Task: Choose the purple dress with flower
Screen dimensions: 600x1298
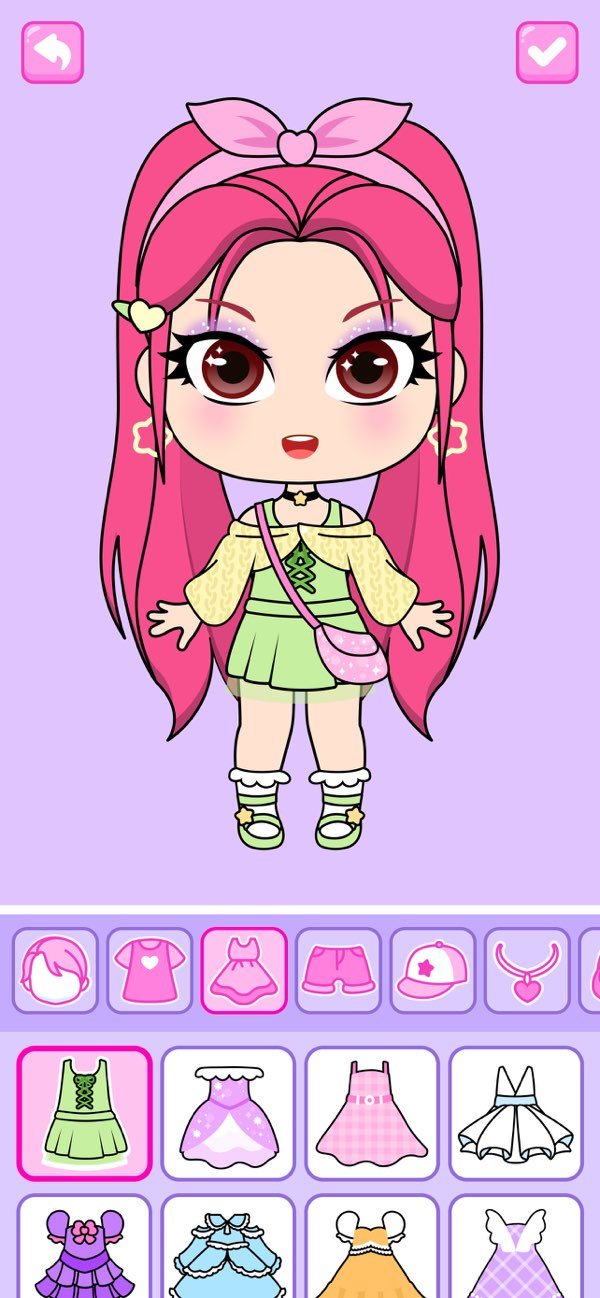Action: [x=84, y=1246]
